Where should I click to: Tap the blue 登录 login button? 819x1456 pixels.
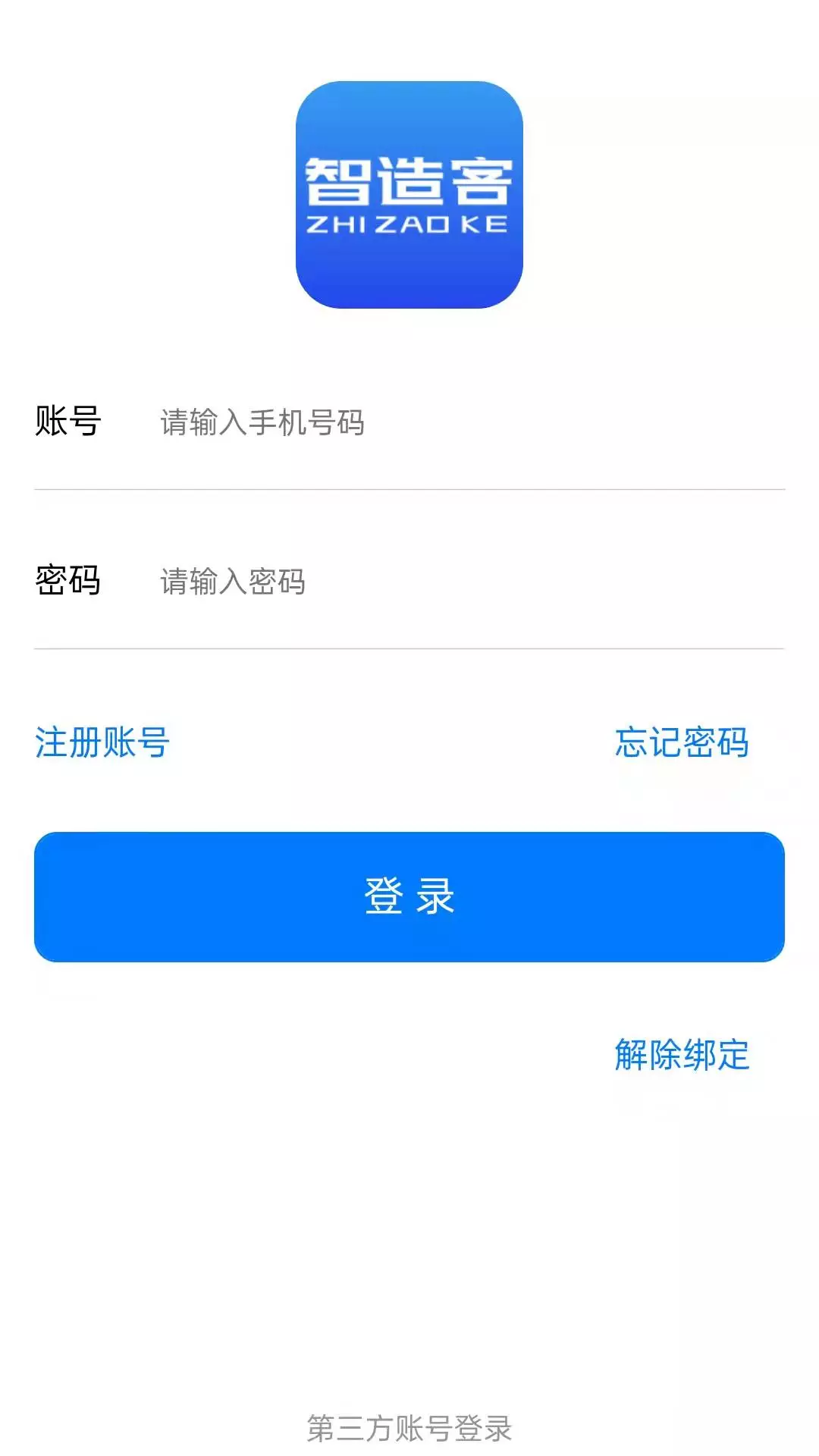409,897
